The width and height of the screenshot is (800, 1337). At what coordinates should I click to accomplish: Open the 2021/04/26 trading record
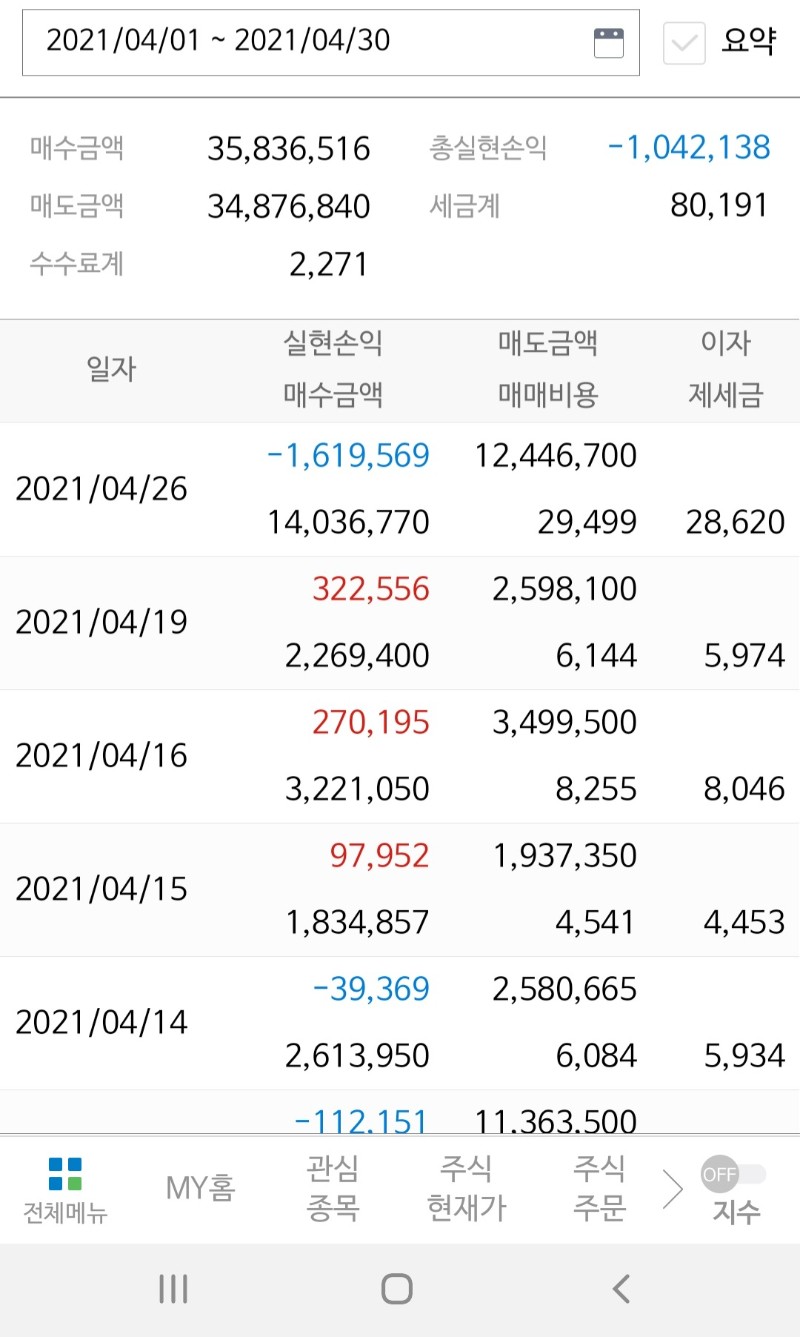click(x=400, y=489)
